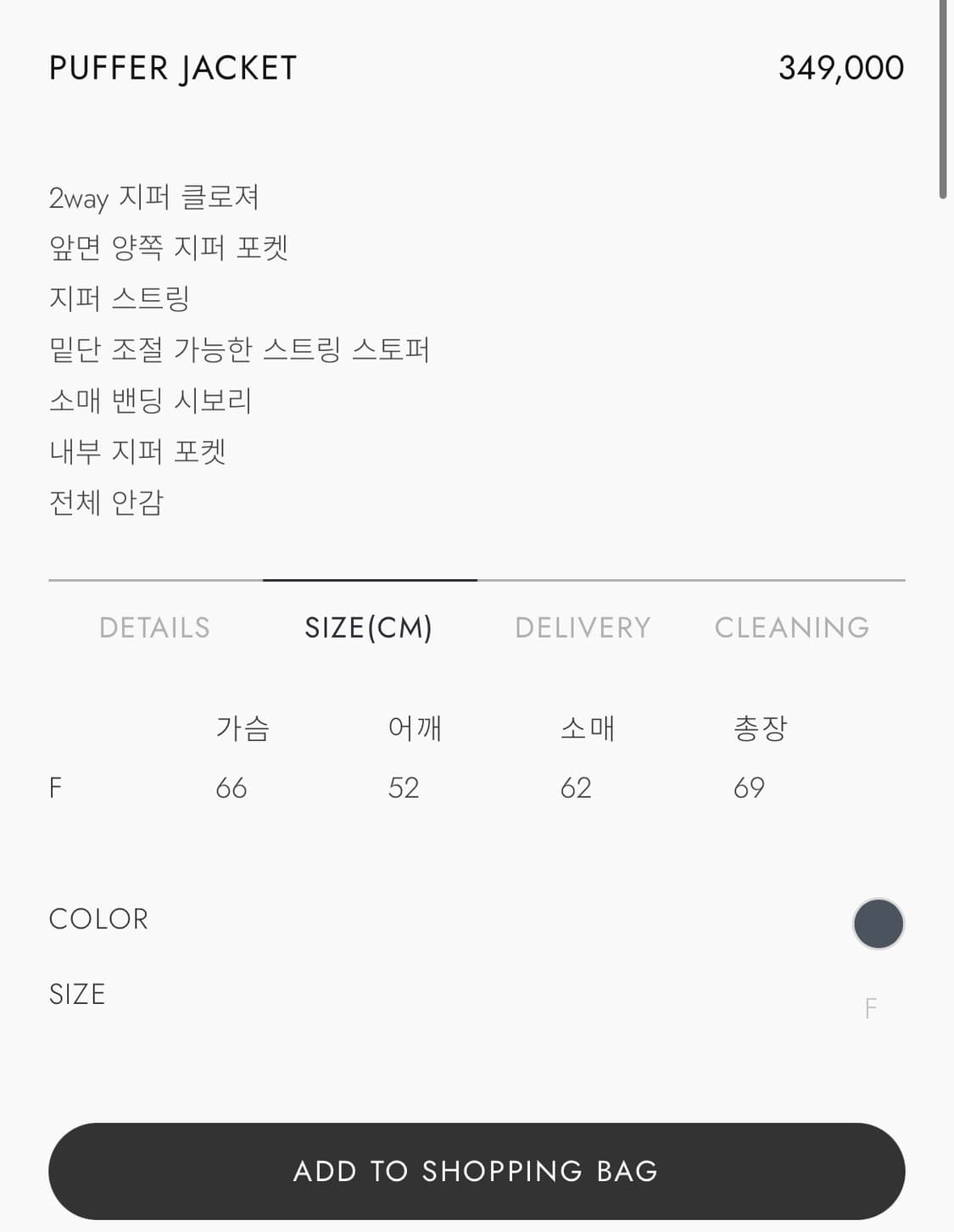954x1232 pixels.
Task: Click the F row label in size table
Action: (56, 789)
